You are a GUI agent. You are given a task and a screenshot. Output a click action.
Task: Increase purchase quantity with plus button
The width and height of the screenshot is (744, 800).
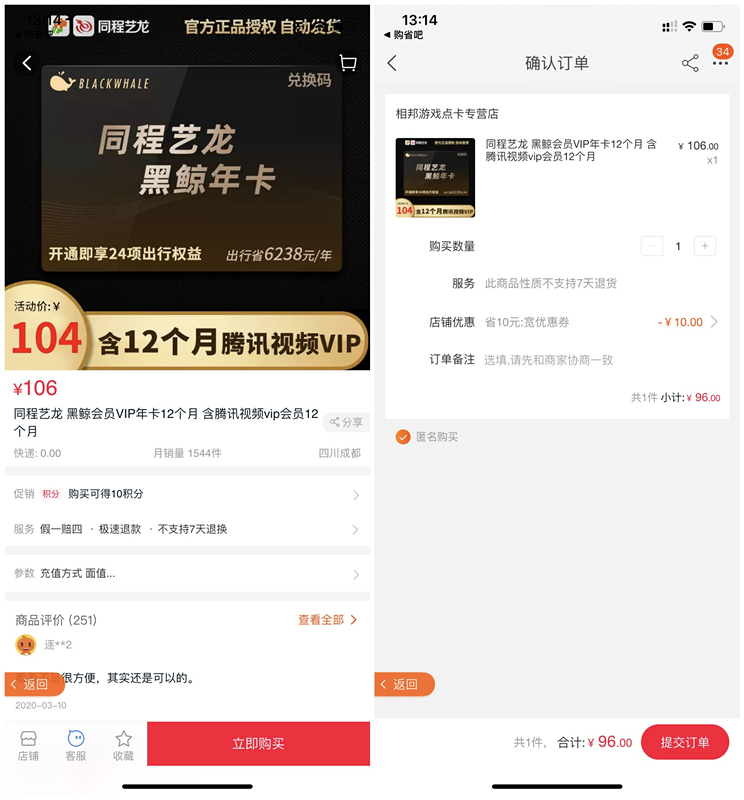(x=704, y=246)
